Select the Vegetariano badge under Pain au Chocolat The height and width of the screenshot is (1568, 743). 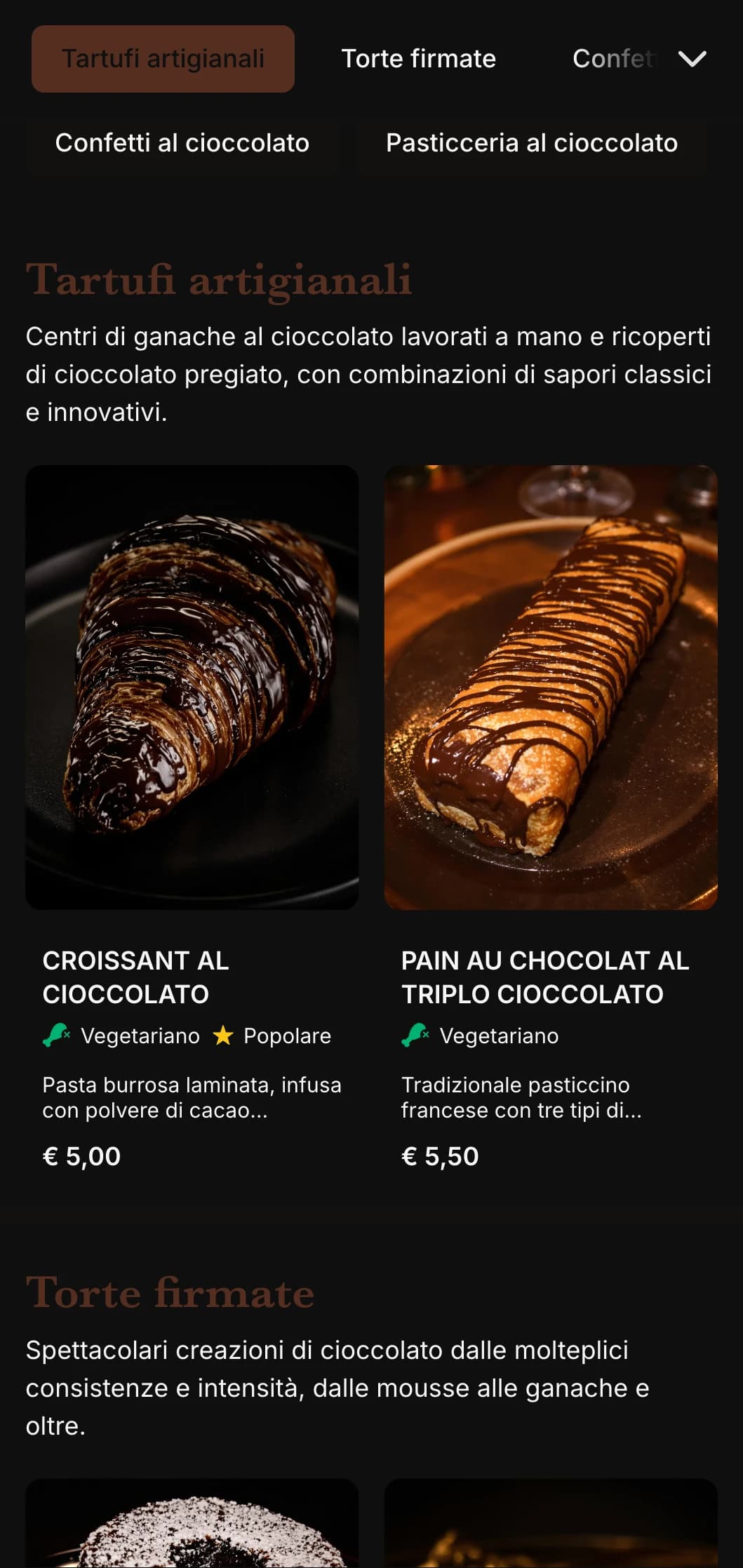tap(415, 1034)
